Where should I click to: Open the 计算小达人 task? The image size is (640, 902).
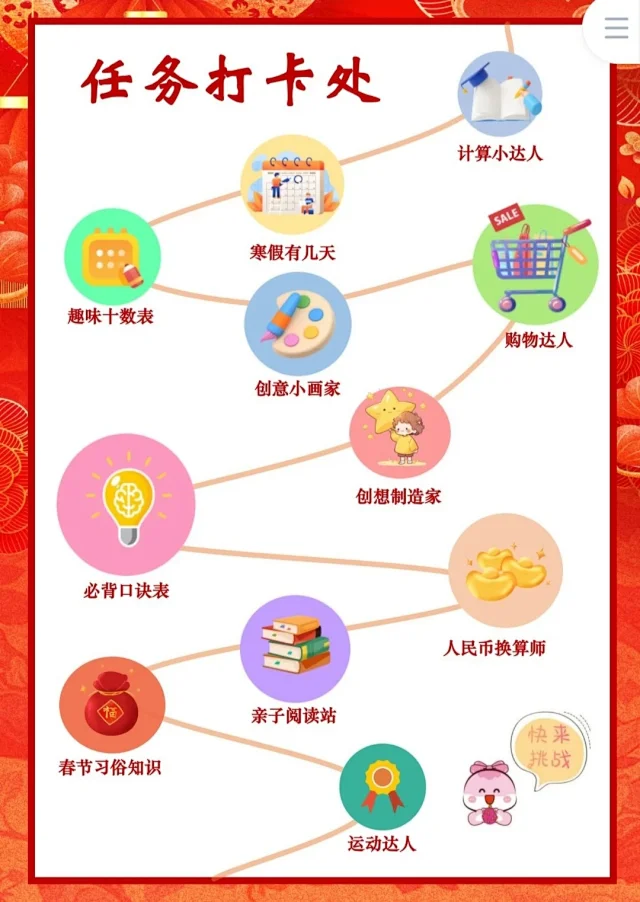point(500,95)
